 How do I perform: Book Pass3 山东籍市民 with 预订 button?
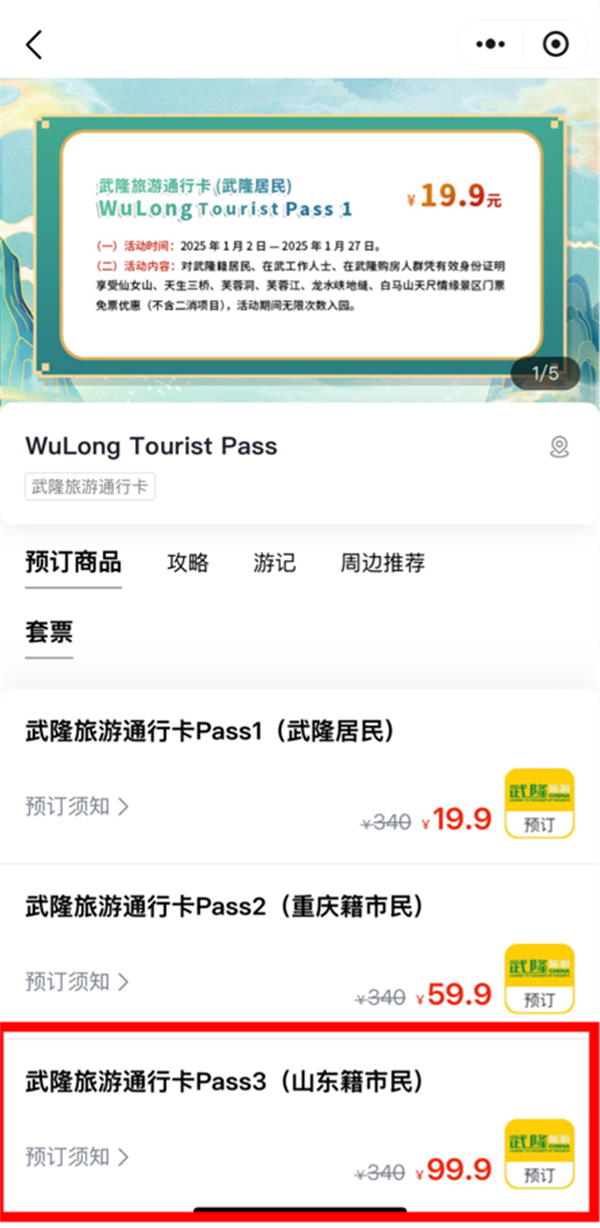540,1153
